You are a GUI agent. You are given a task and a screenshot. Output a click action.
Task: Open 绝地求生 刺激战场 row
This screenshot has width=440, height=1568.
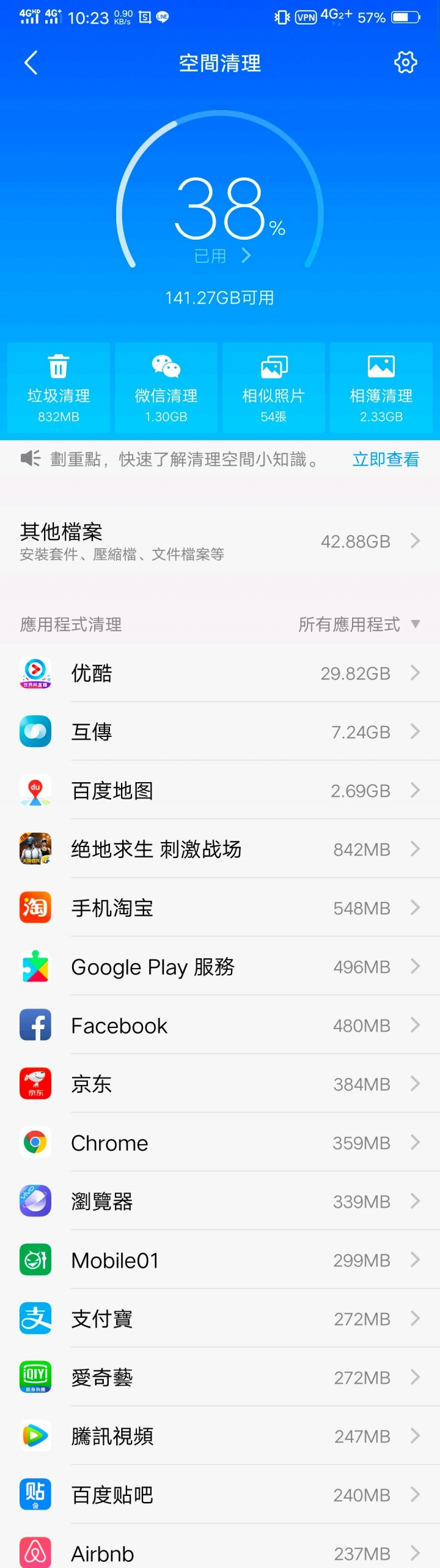pyautogui.click(x=220, y=849)
